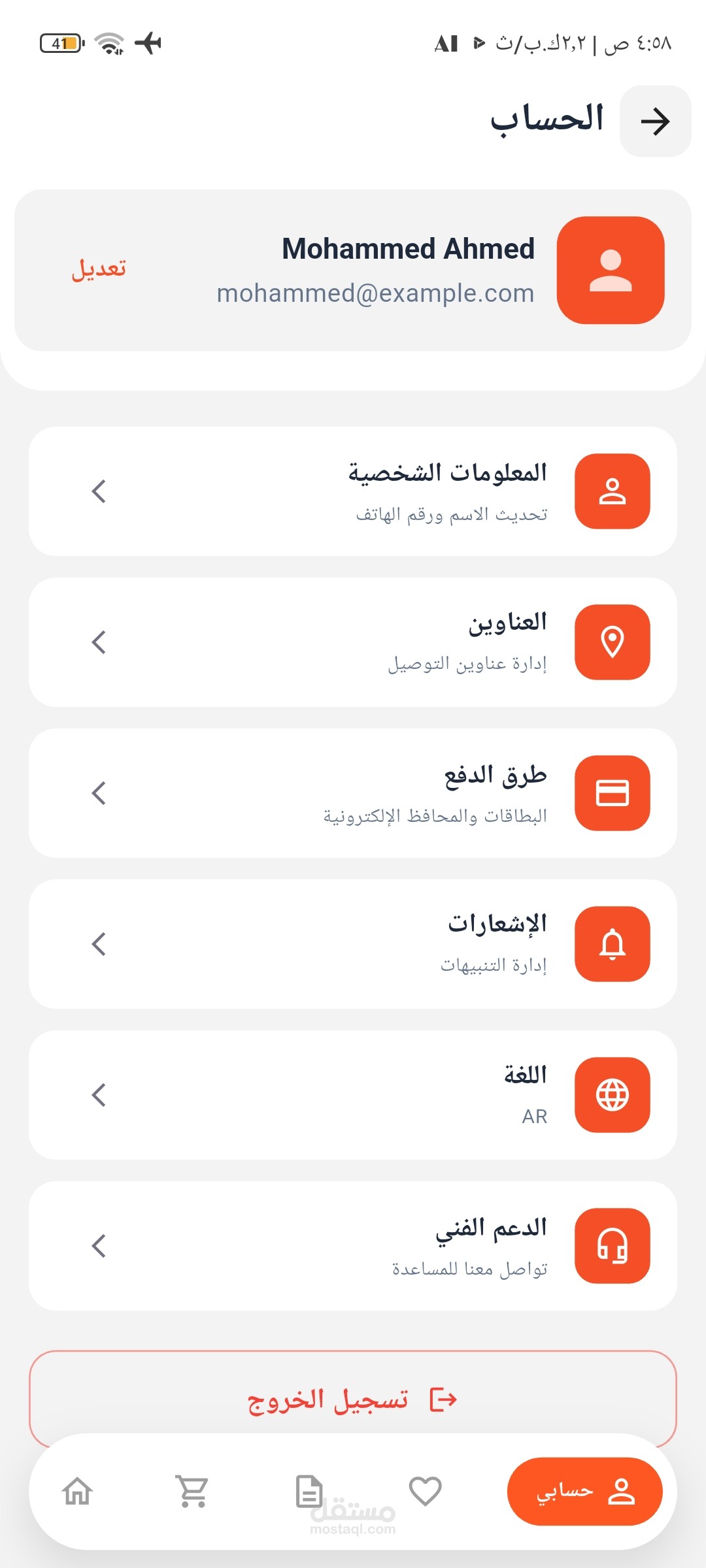
Task: Select the حسابي account tab
Action: [x=584, y=1492]
